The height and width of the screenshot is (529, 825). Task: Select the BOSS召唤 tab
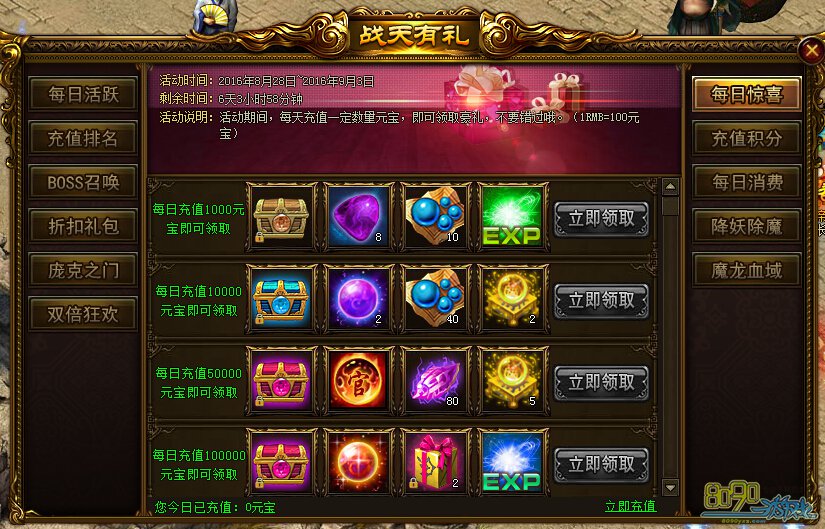click(x=83, y=182)
